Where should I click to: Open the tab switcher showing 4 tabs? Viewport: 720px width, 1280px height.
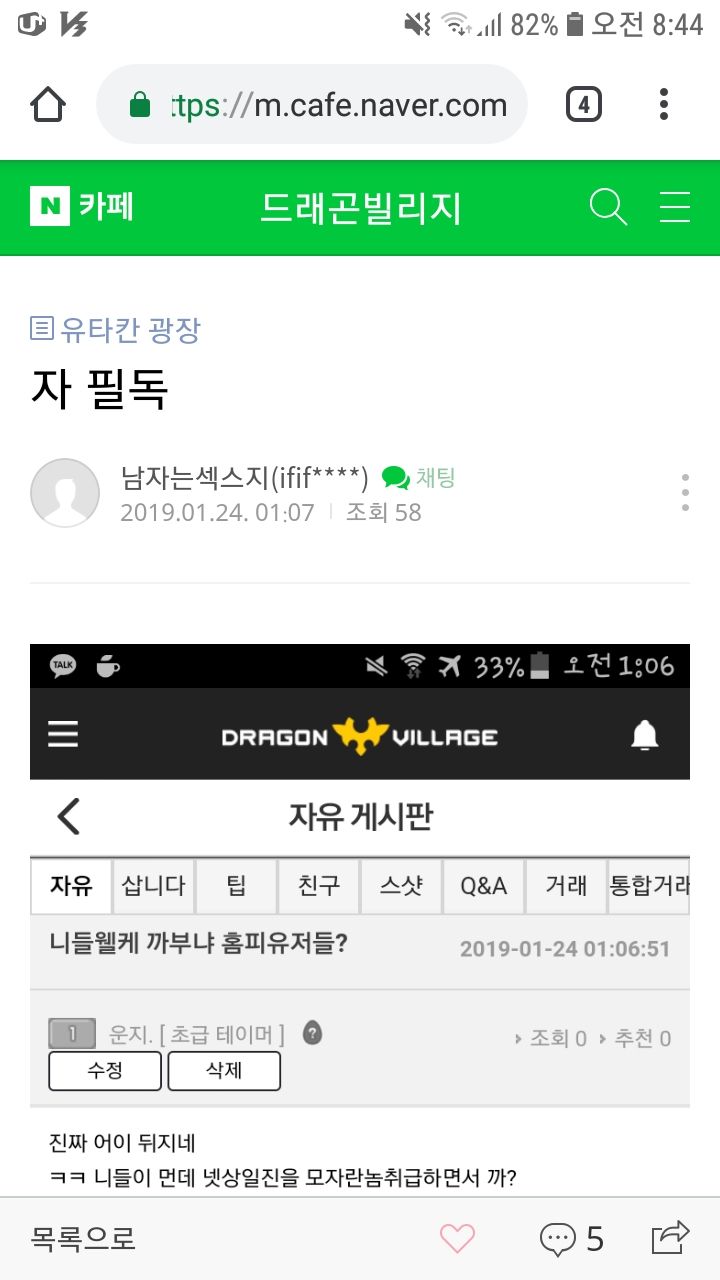[584, 105]
